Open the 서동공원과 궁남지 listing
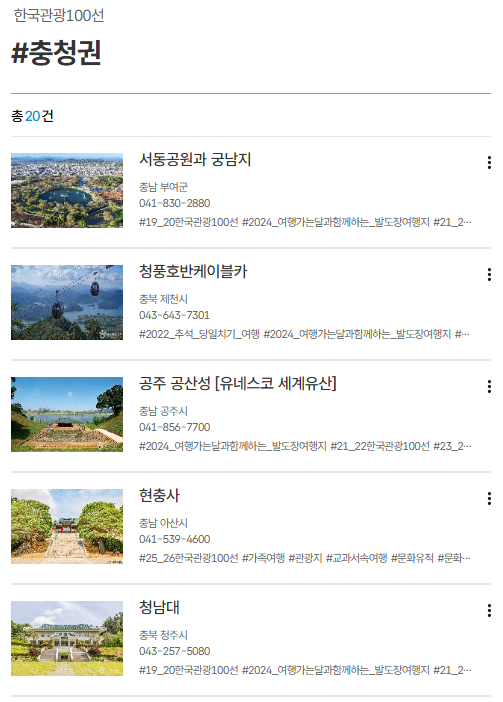The image size is (503, 702). tap(195, 159)
